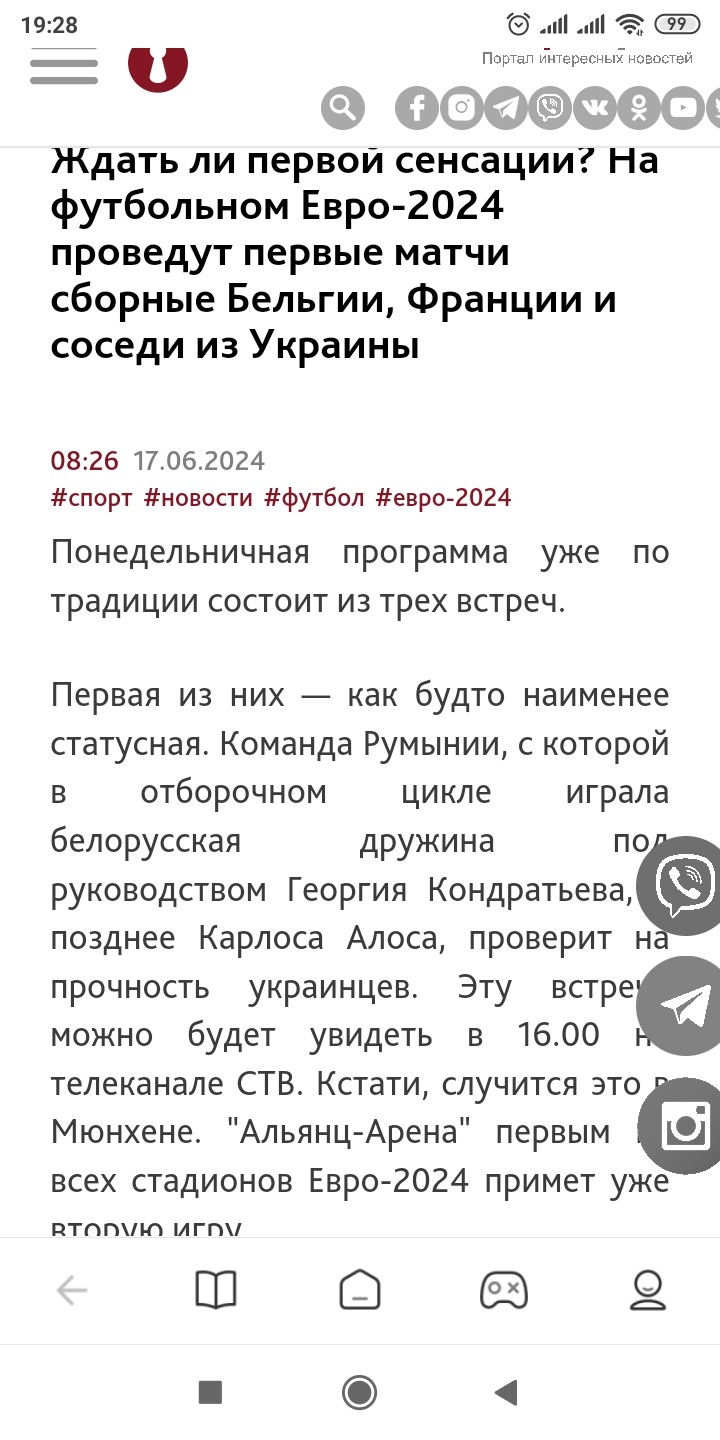Open the YouTube channel icon
Screen dimensions: 720x1440
[x=684, y=108]
